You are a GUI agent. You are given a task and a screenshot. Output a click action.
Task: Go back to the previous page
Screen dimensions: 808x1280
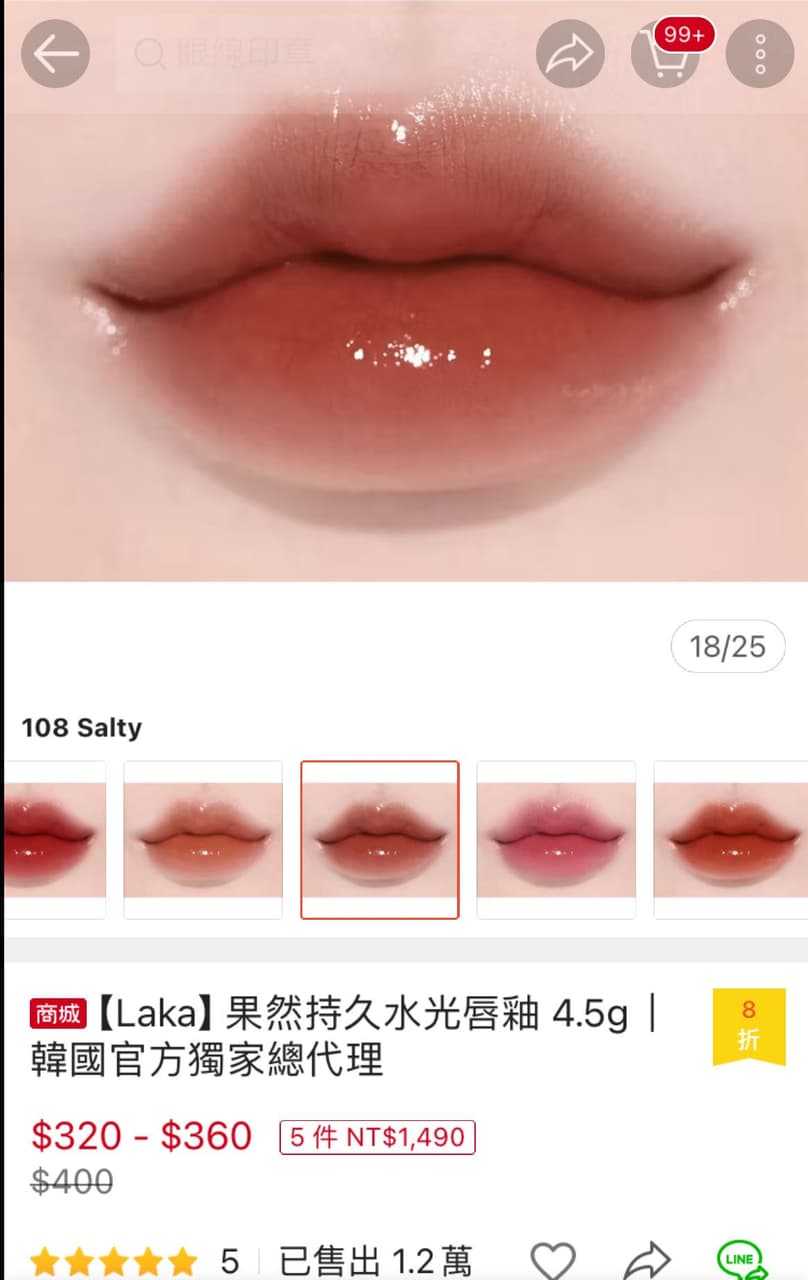coord(56,54)
